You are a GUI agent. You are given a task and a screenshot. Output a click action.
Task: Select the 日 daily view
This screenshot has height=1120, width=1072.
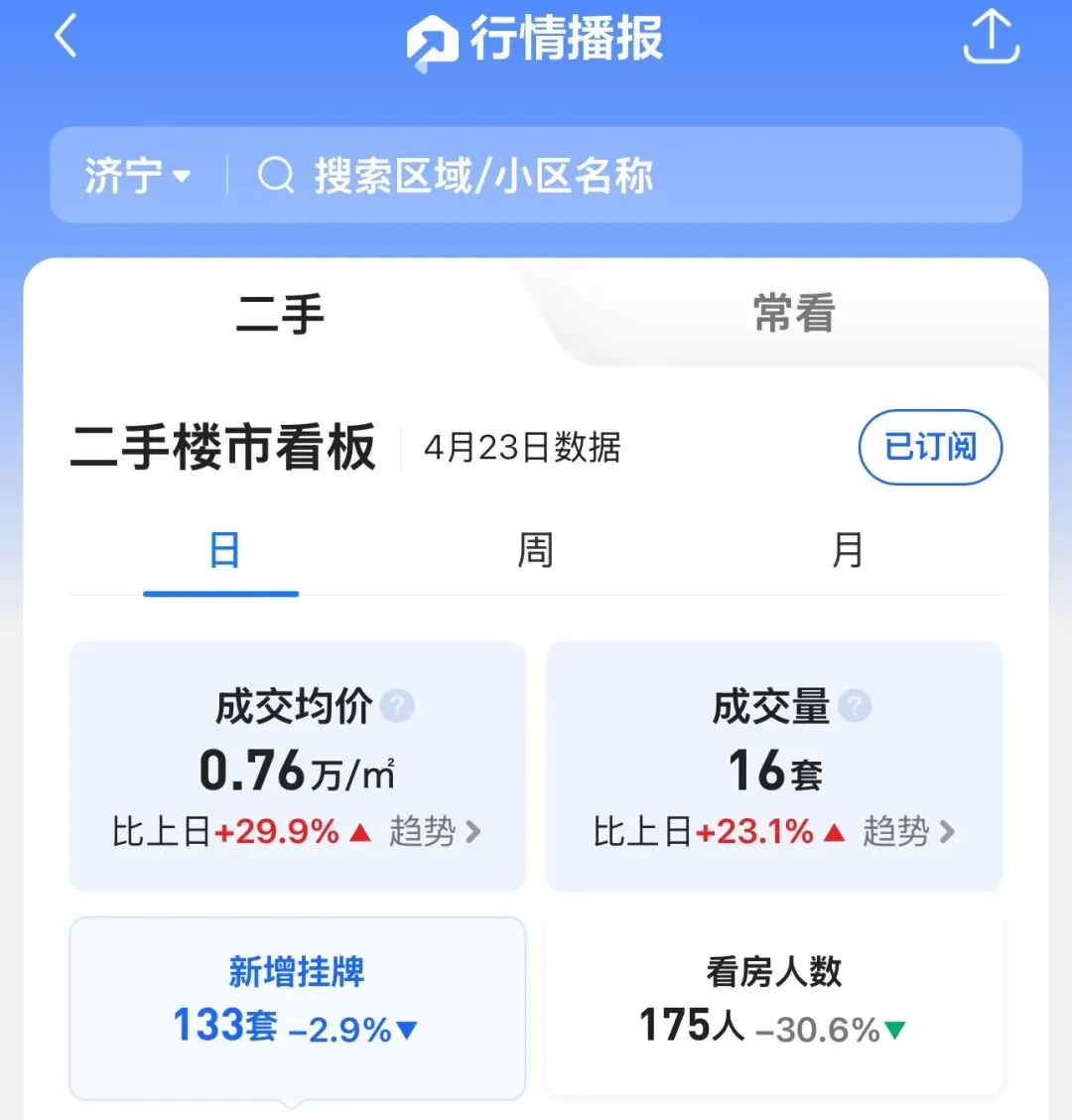click(x=223, y=550)
